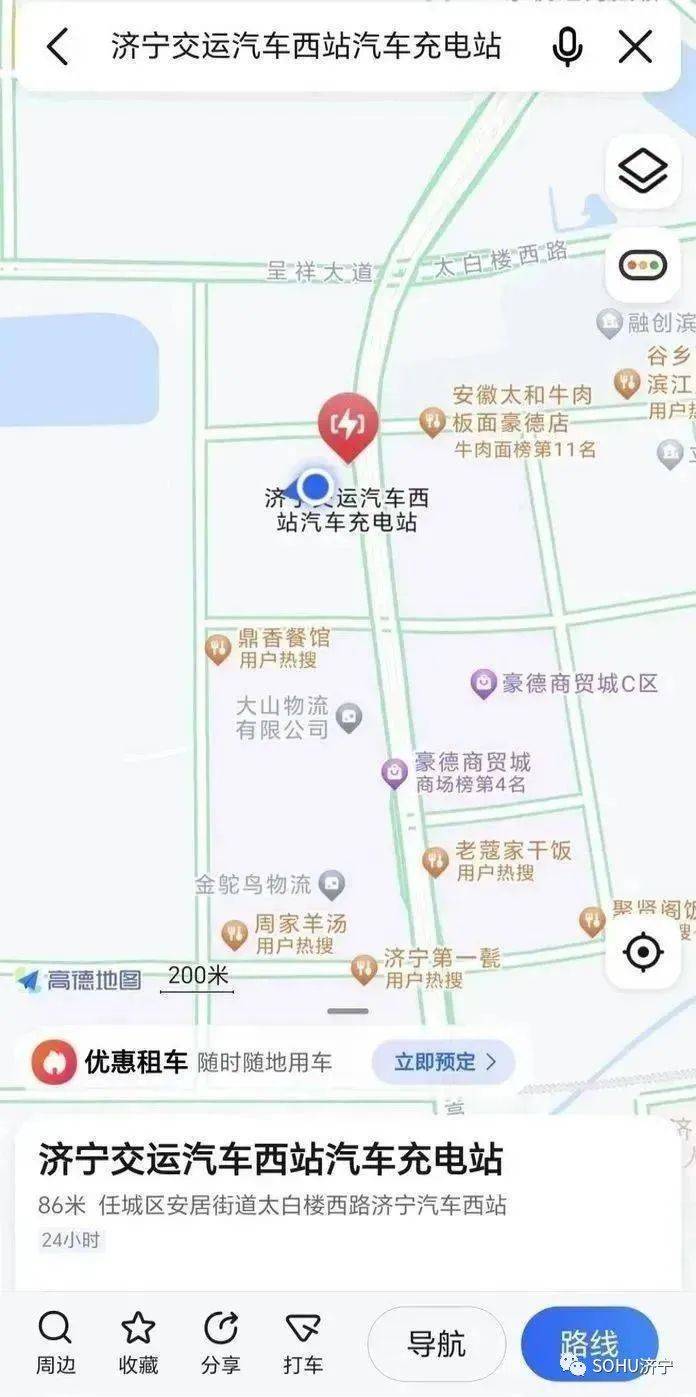Hail a ride with 打车
Screen dimensions: 696x1397
[x=302, y=1343]
